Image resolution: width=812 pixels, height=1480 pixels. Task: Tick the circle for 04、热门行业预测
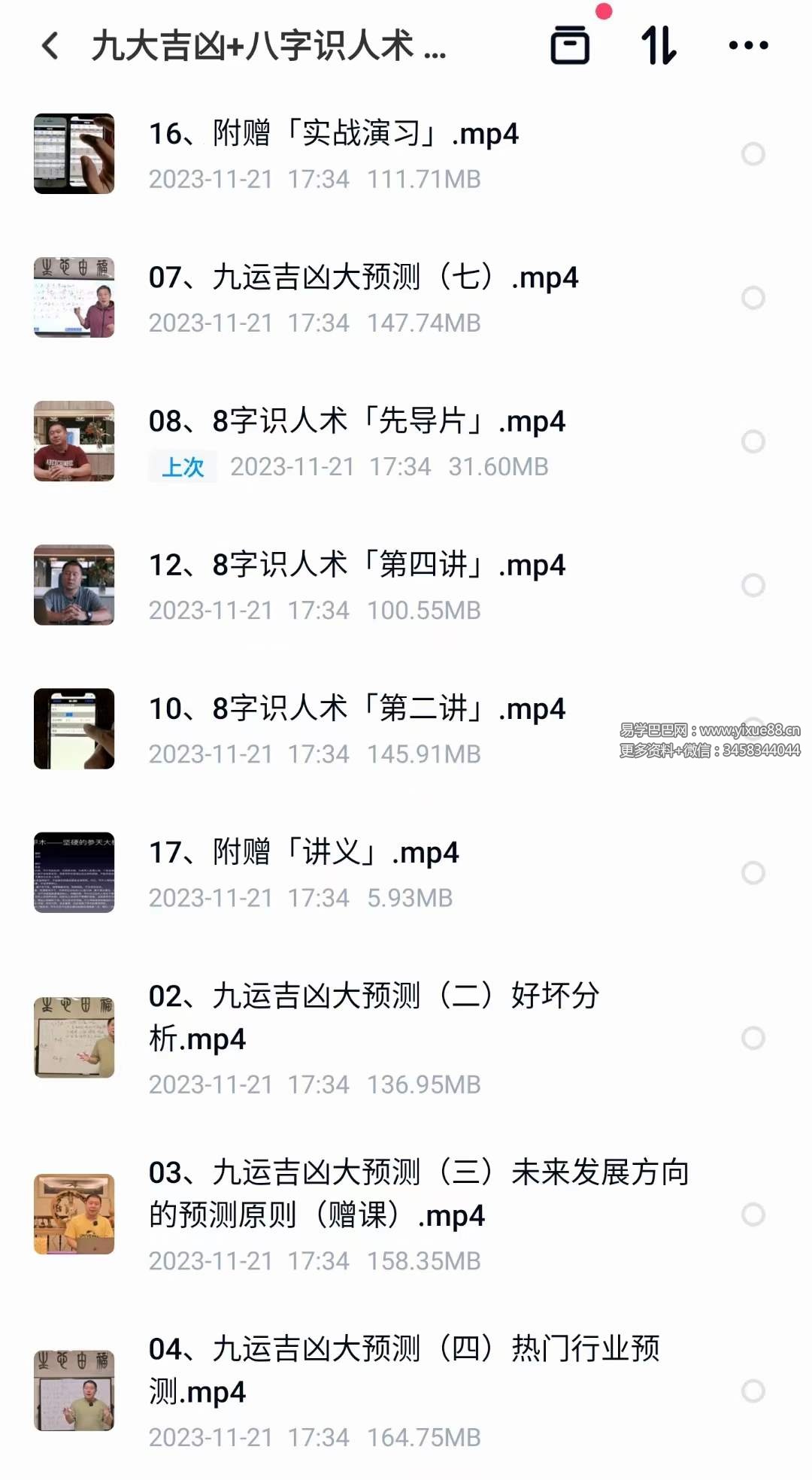[x=753, y=1391]
